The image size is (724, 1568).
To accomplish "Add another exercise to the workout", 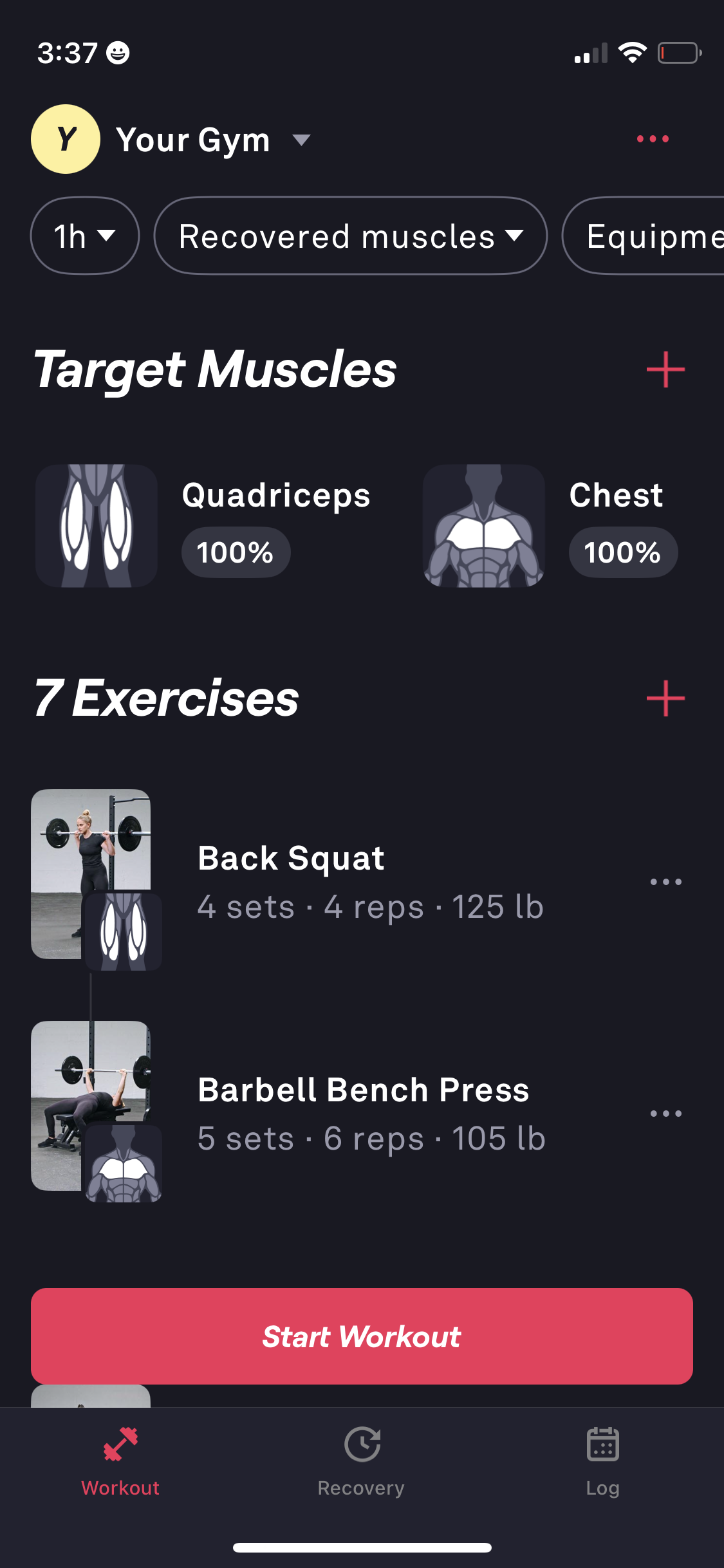I will [x=666, y=699].
